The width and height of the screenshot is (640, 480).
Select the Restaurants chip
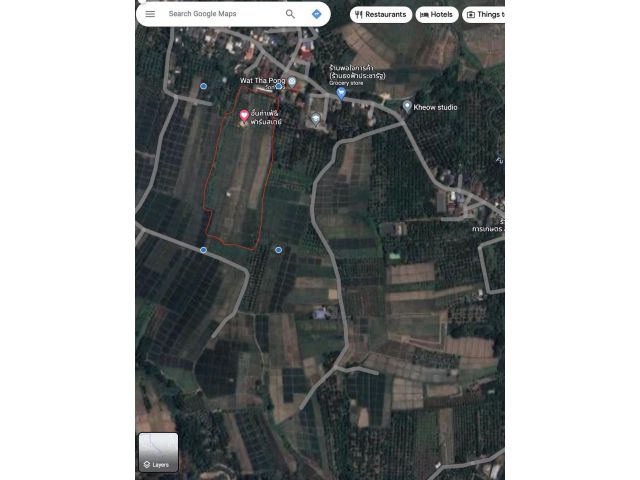(381, 15)
